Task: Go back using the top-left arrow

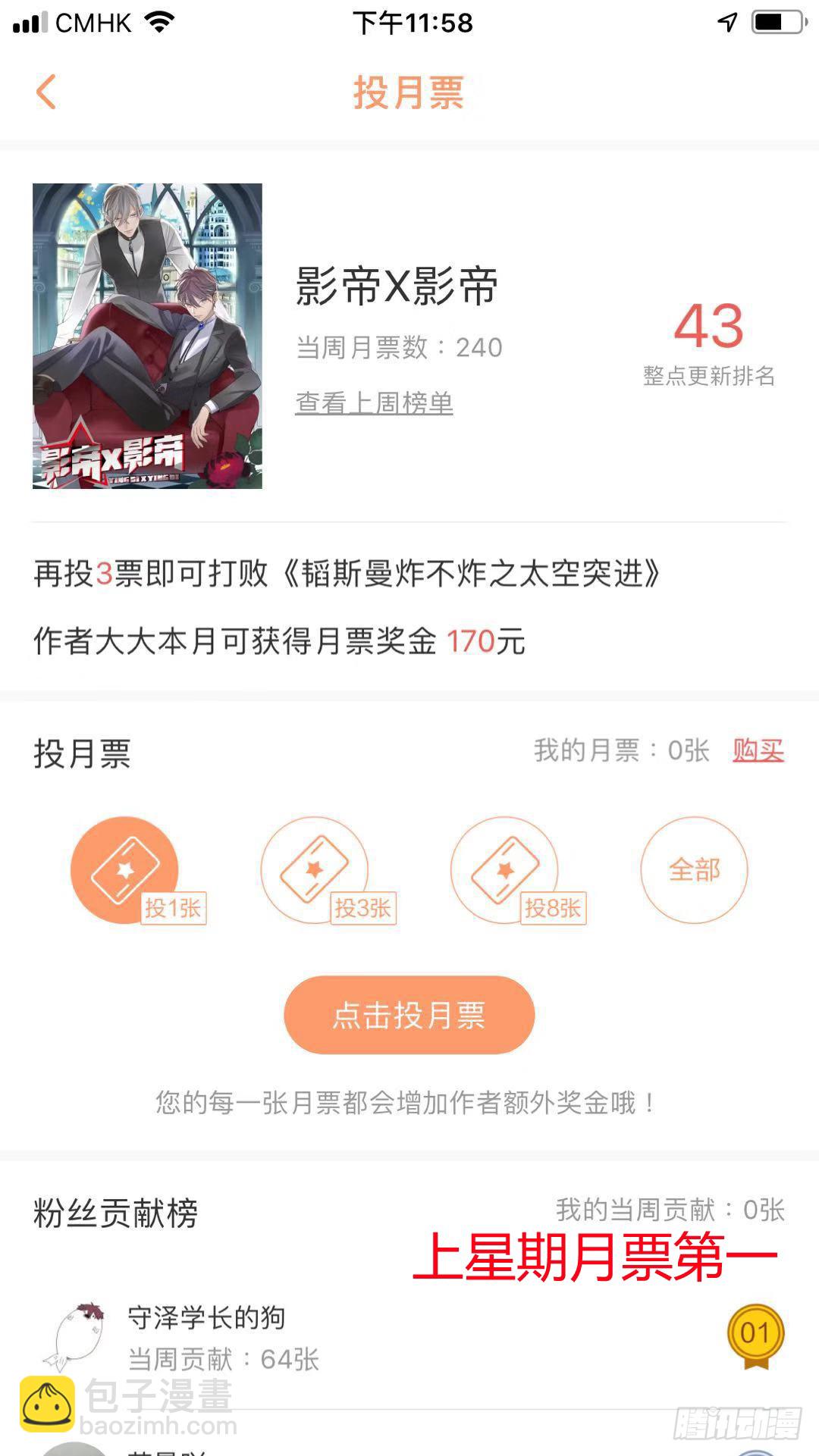Action: (x=46, y=92)
